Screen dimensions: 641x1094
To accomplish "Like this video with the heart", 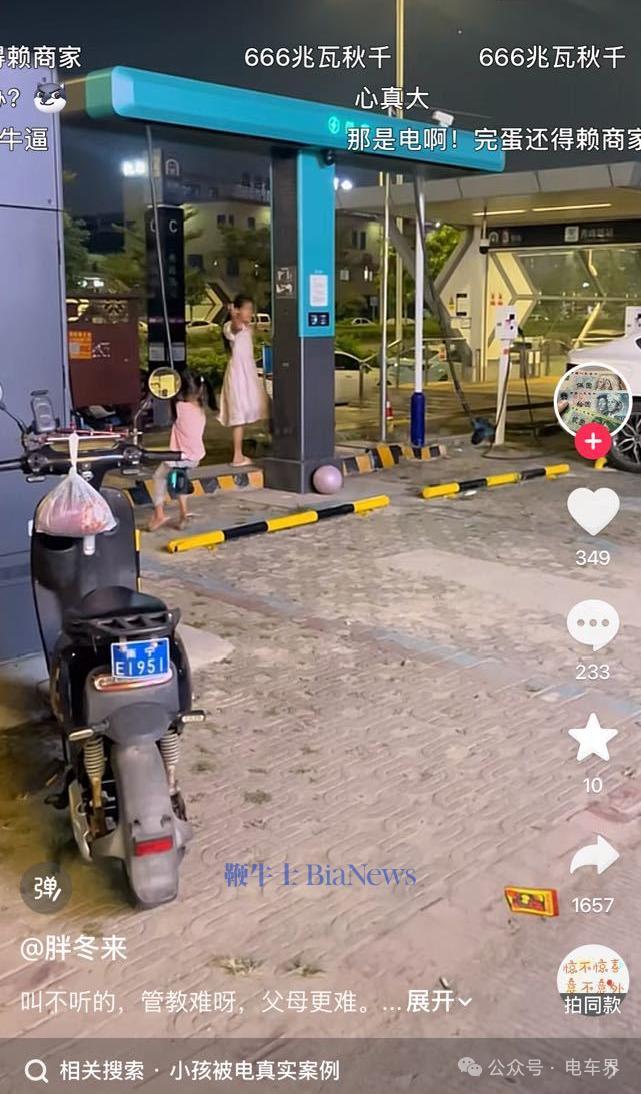I will point(593,511).
